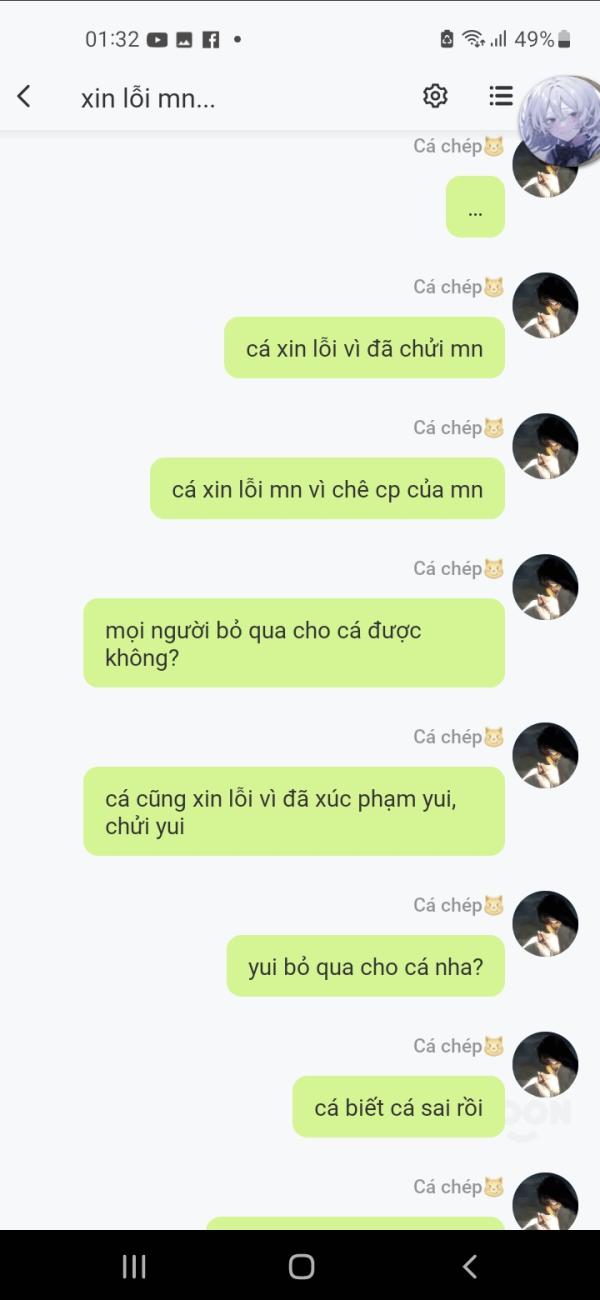Go back using the app bar arrow
Screen dimensions: 600x1300
click(x=24, y=96)
